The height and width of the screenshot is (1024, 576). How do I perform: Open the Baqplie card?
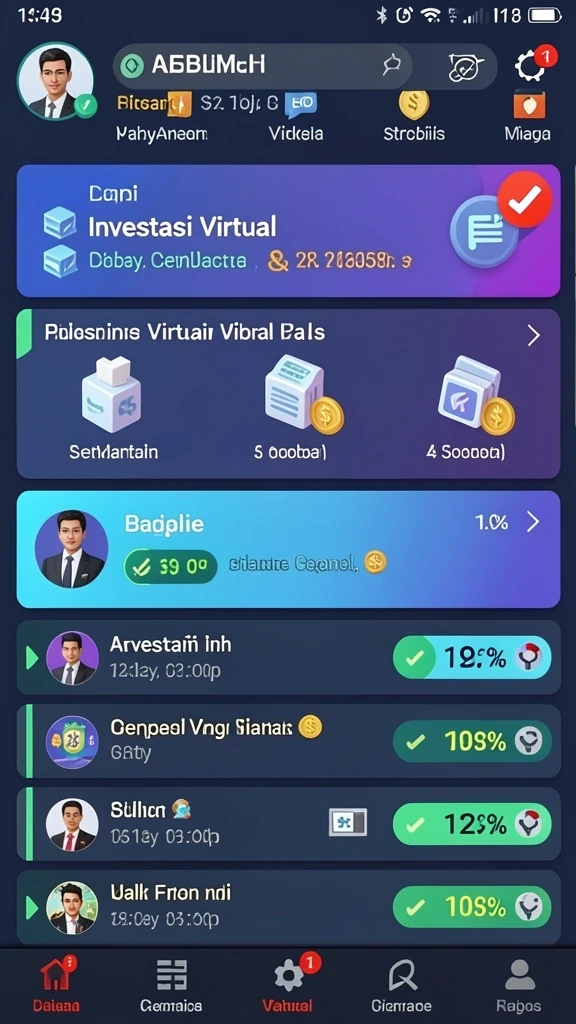pos(288,549)
